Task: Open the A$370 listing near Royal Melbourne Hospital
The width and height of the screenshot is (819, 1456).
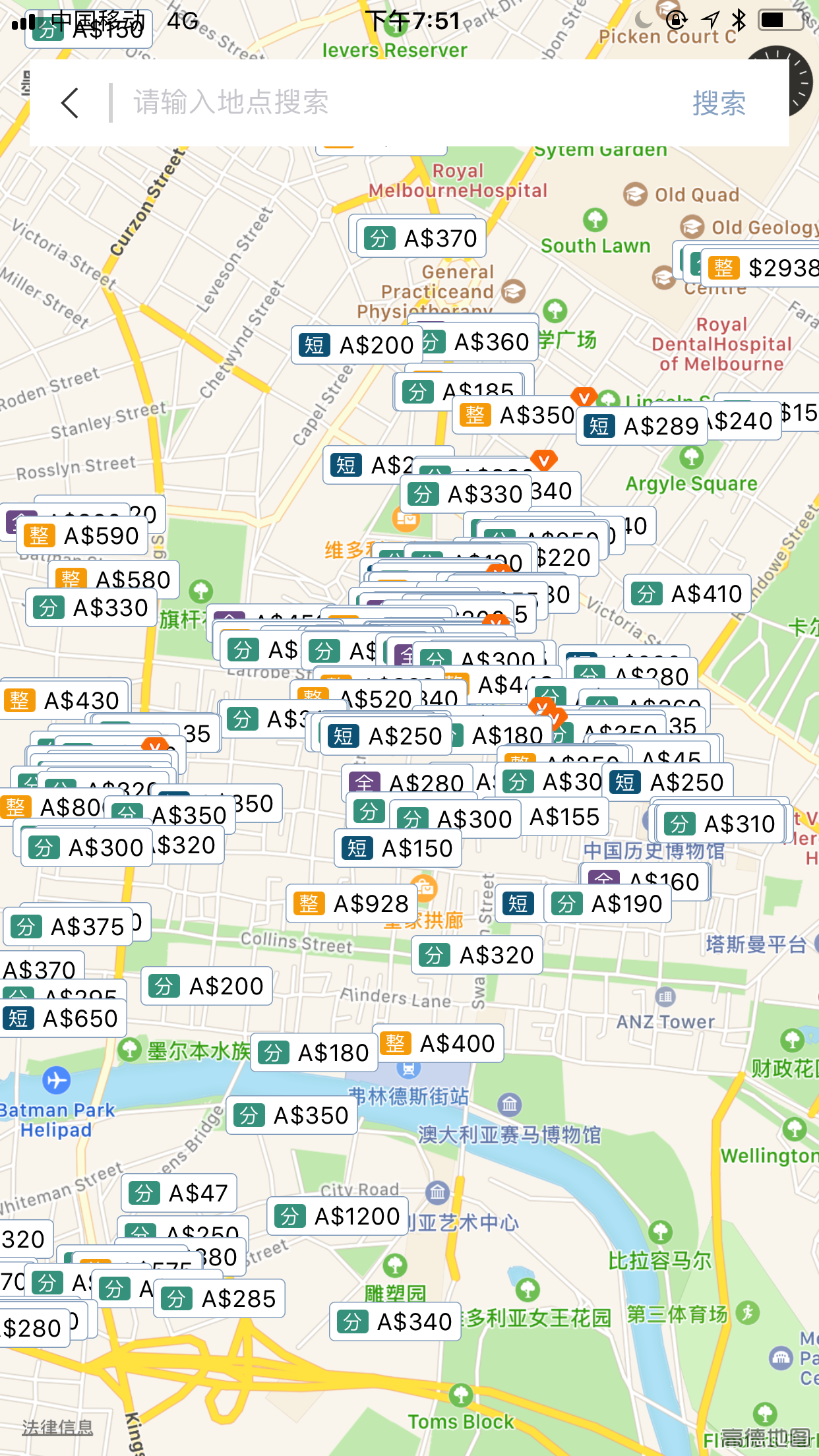Action: (422, 238)
